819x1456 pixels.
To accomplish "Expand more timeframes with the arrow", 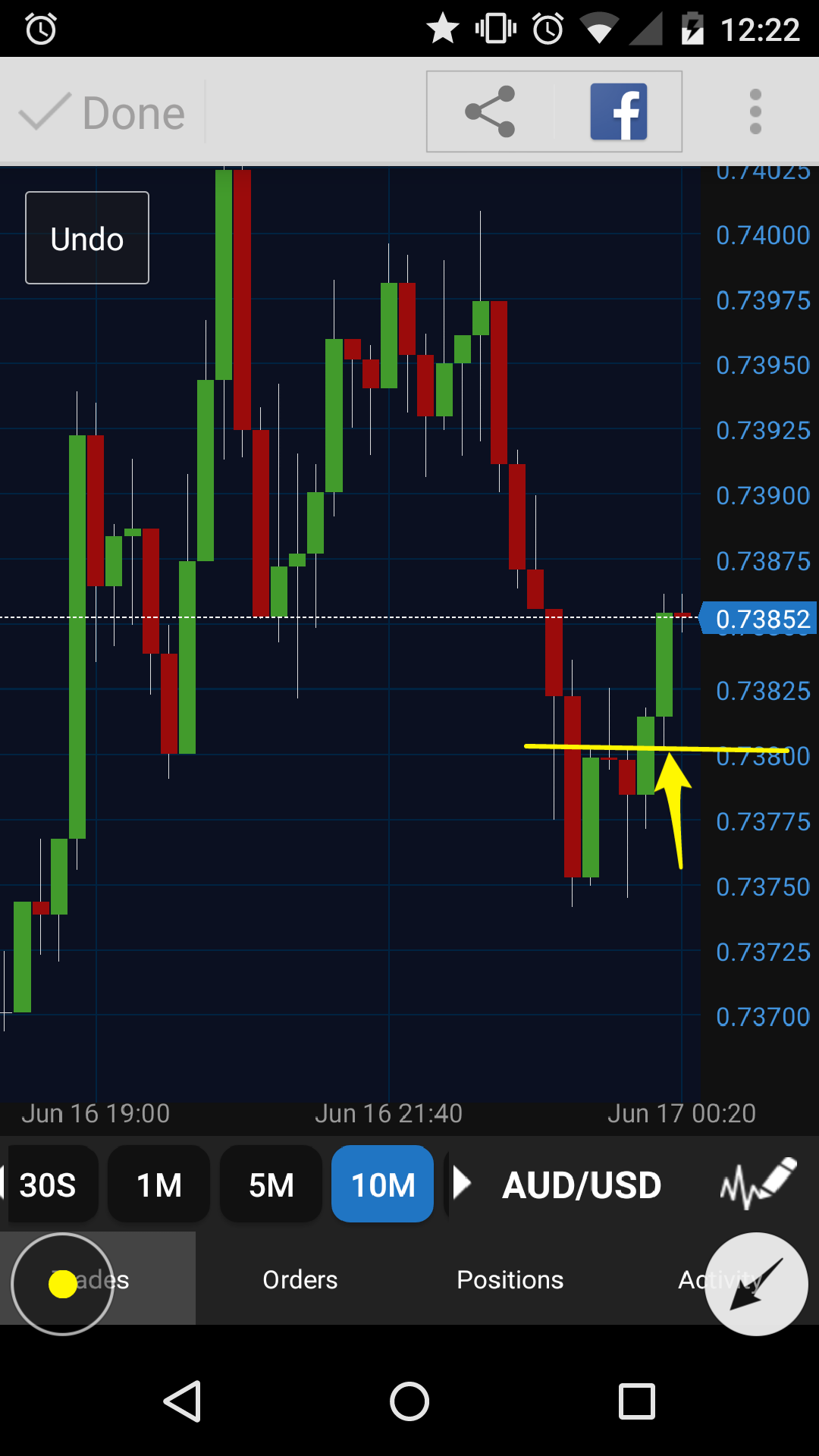I will 461,1183.
